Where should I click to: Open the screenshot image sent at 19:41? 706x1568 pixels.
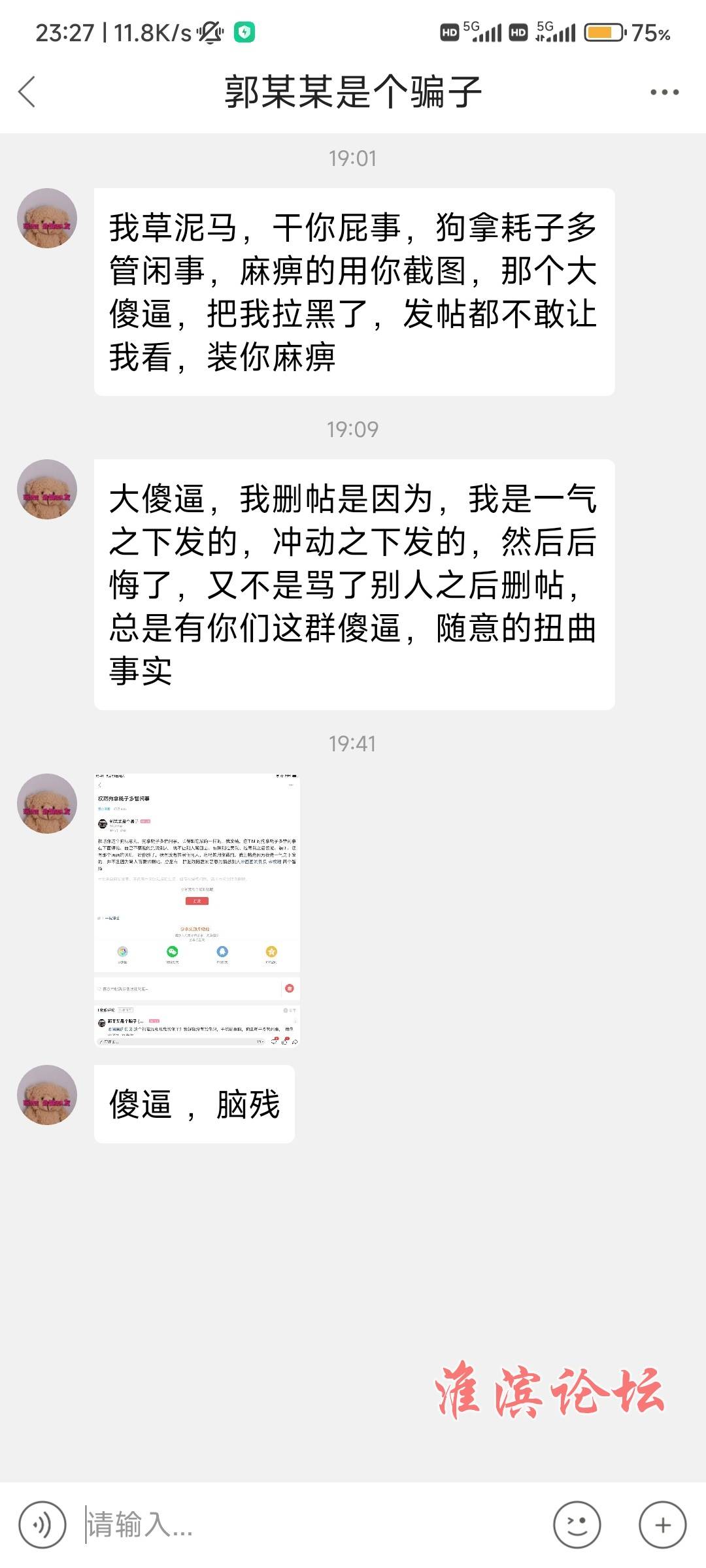[197, 909]
